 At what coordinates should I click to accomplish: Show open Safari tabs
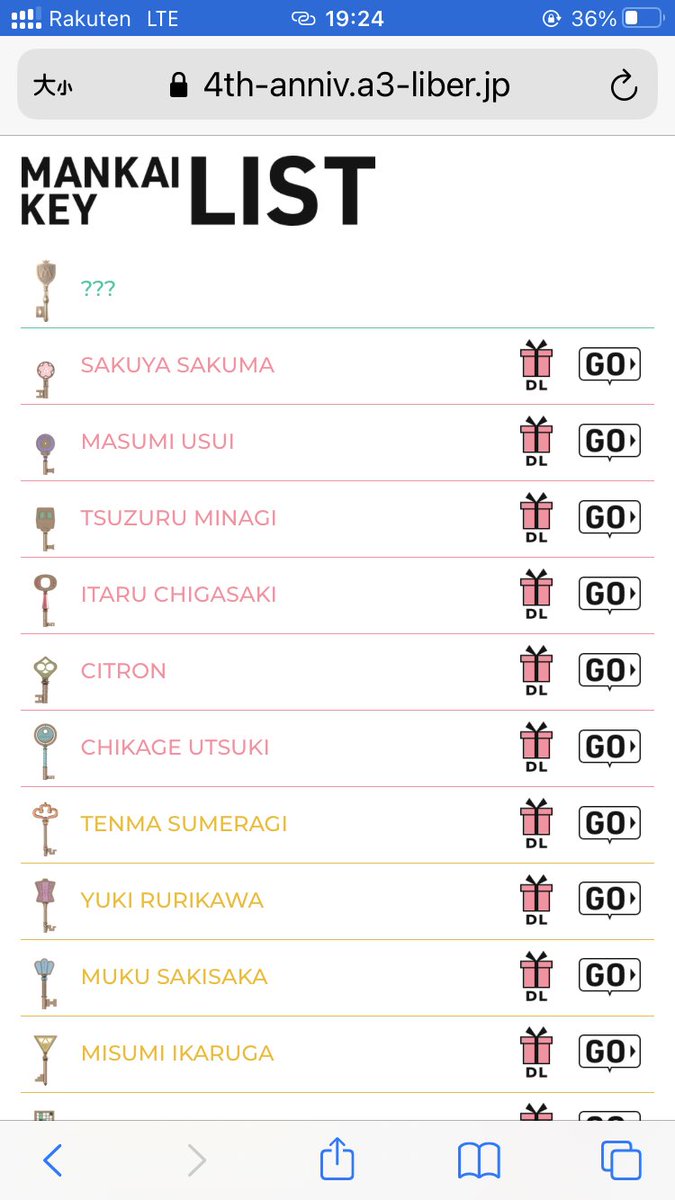[620, 1160]
